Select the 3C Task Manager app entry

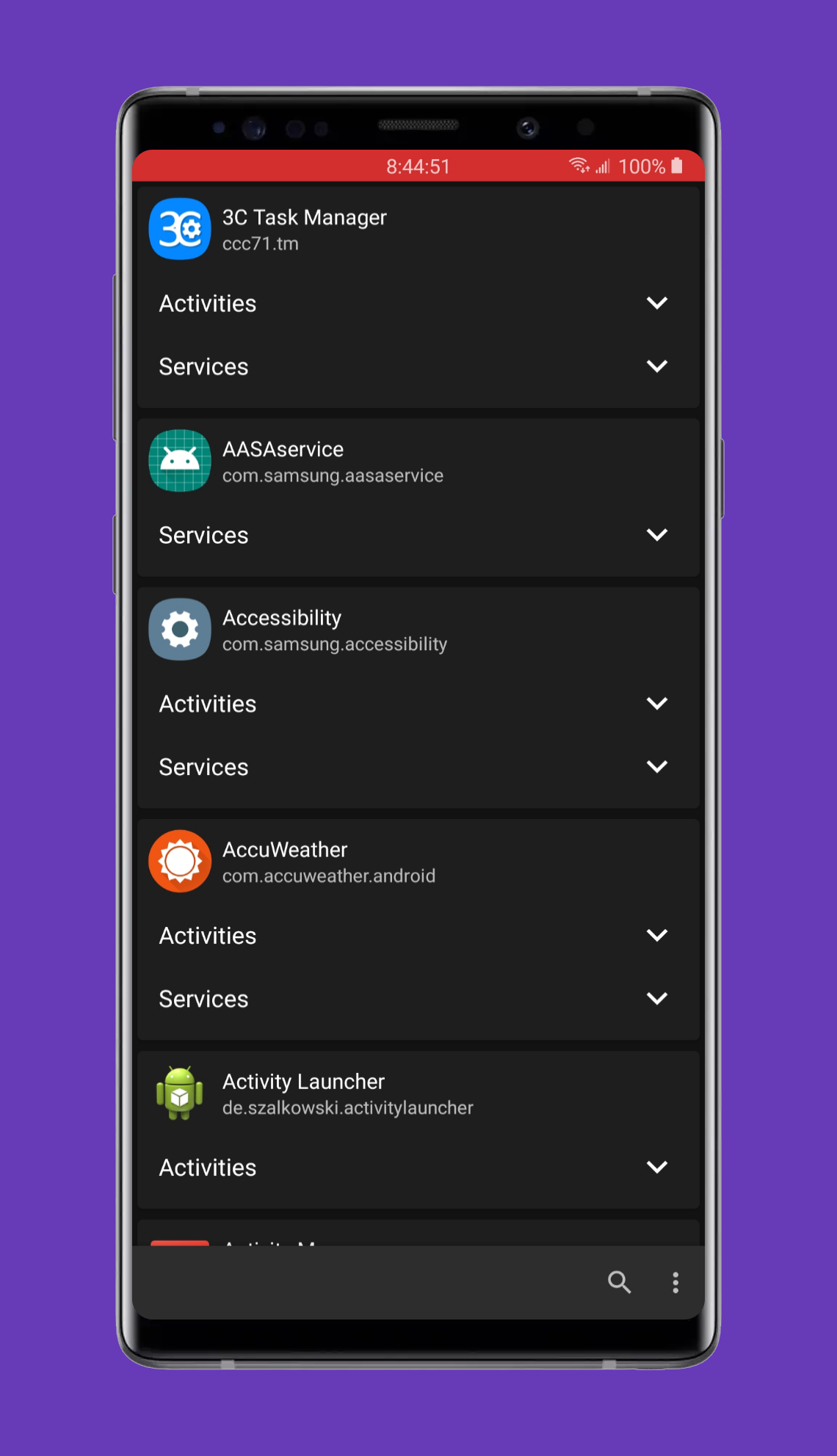tap(418, 229)
